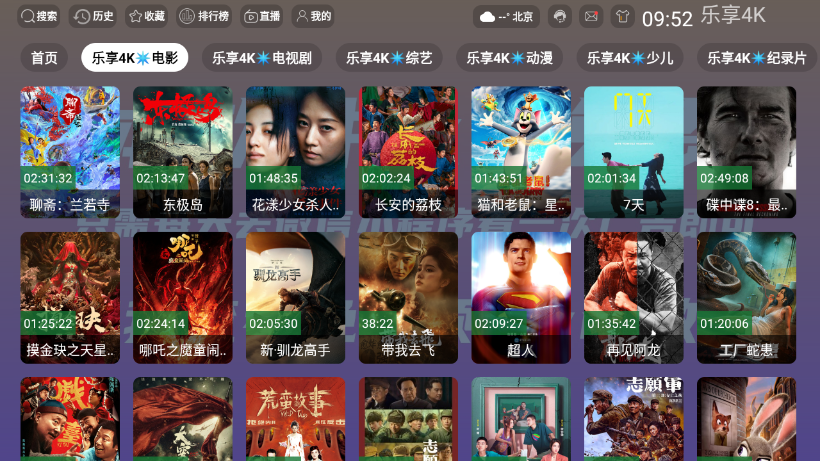This screenshot has height=461, width=820.
Task: Open the 排行榜 rankings
Action: click(204, 16)
